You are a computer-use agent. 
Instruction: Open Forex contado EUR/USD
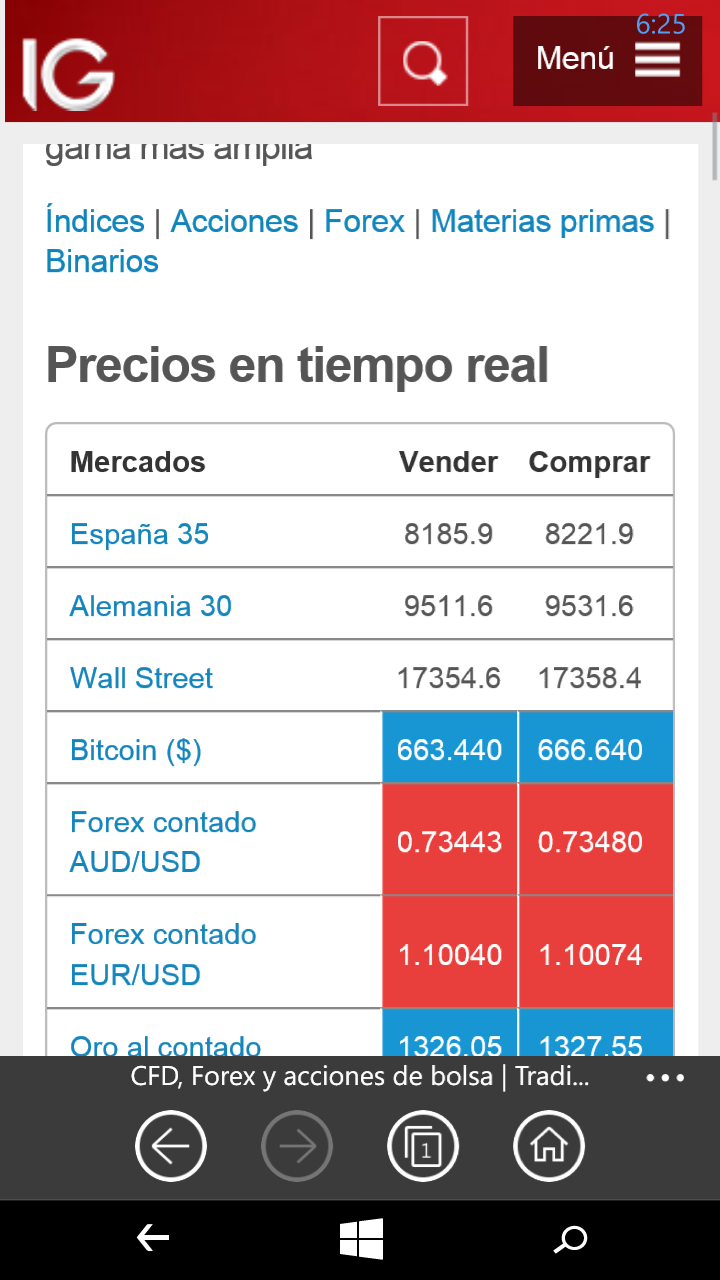163,954
